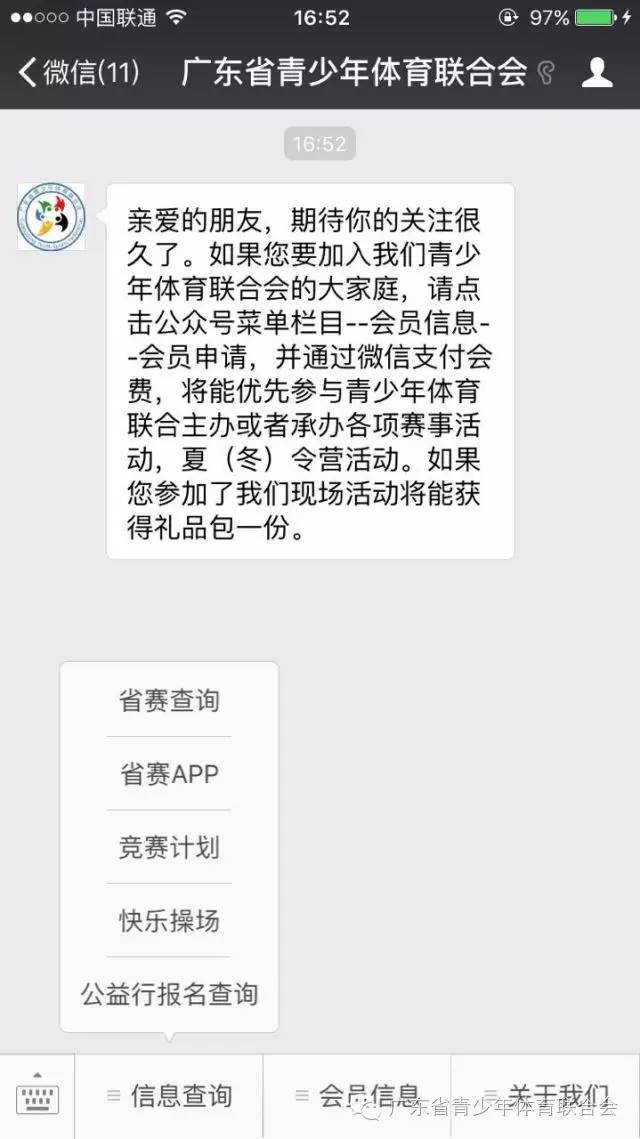640x1139 pixels.
Task: Select 省赛查询 from the menu
Action: 169,700
